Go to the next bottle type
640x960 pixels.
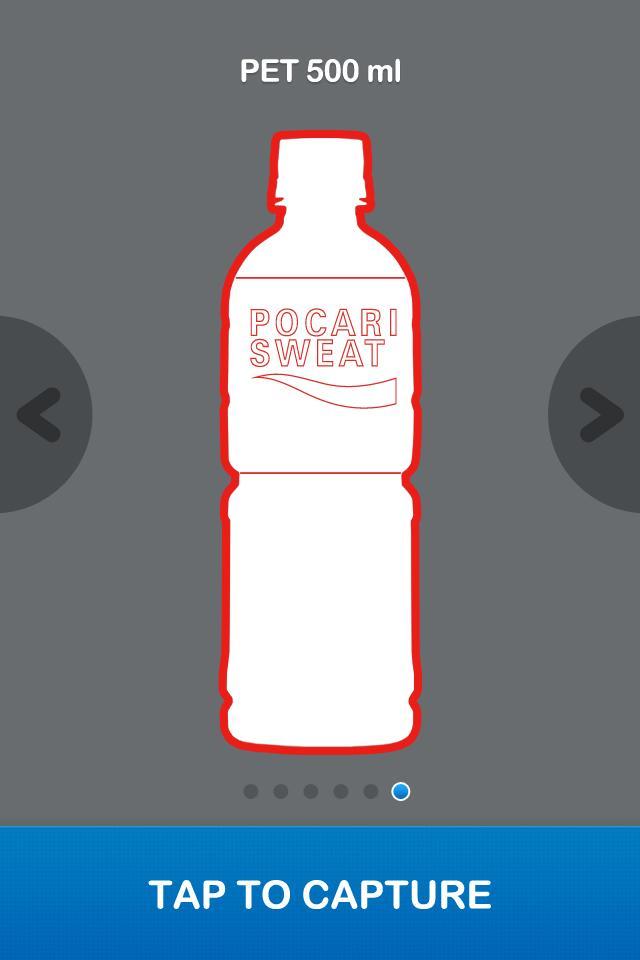coord(600,414)
